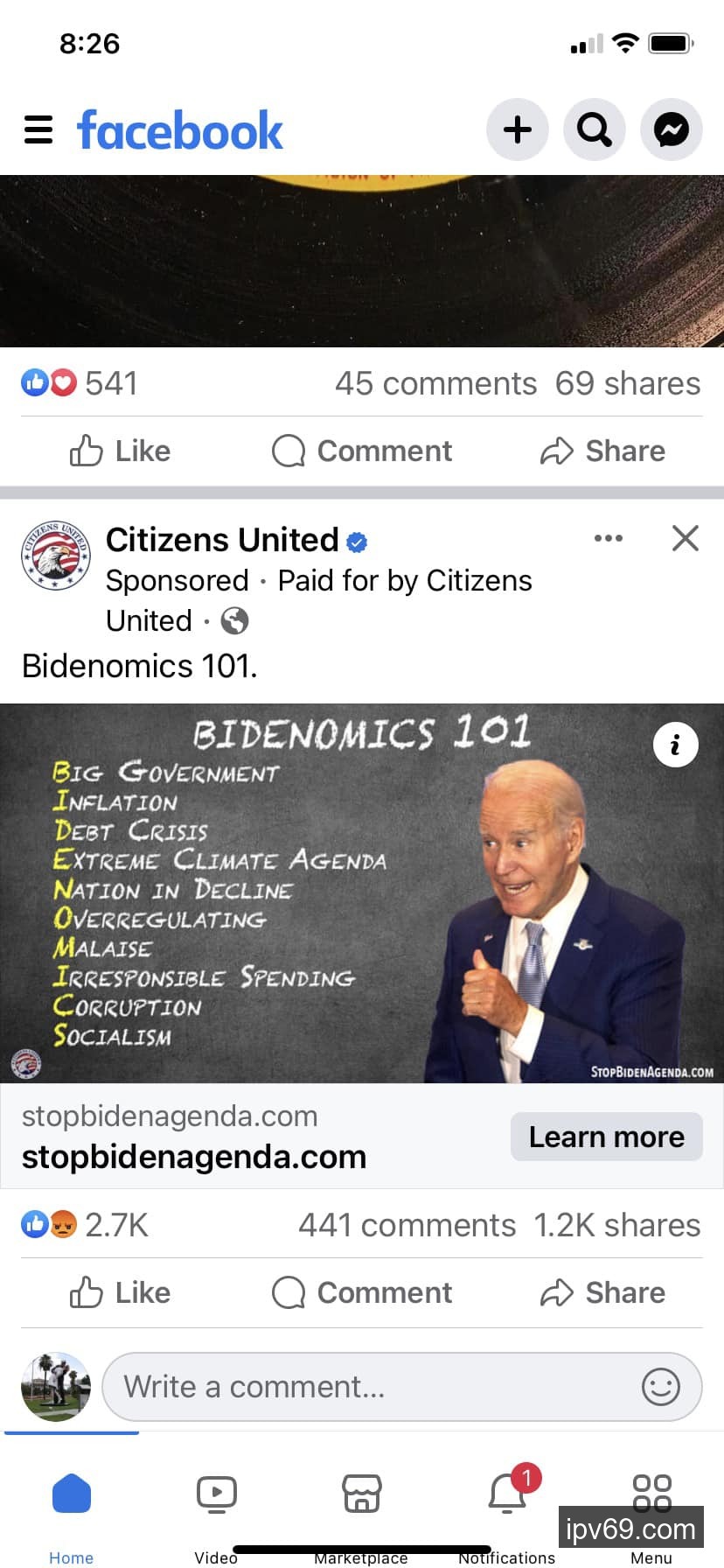Share the post with 69 shares

tap(603, 451)
